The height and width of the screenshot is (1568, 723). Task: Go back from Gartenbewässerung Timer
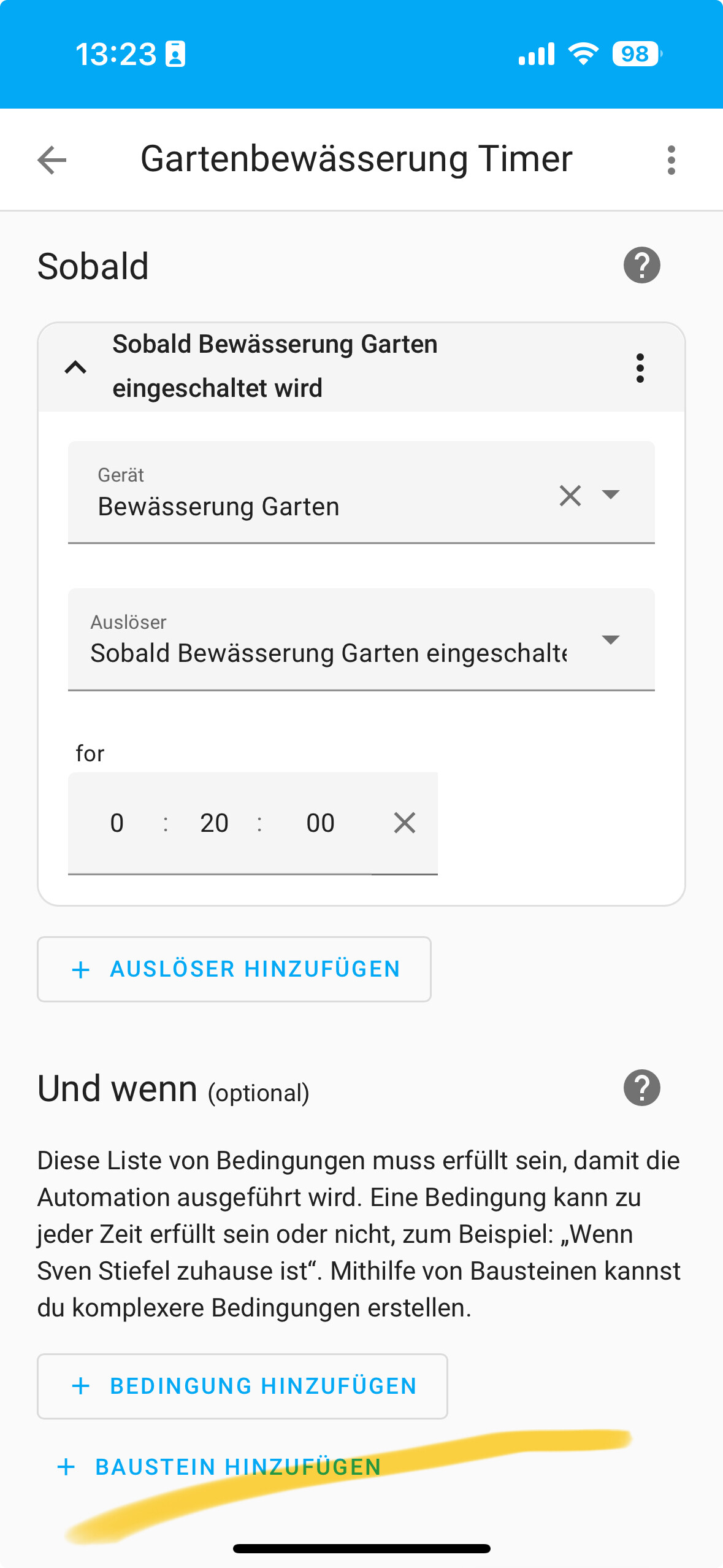tap(52, 160)
